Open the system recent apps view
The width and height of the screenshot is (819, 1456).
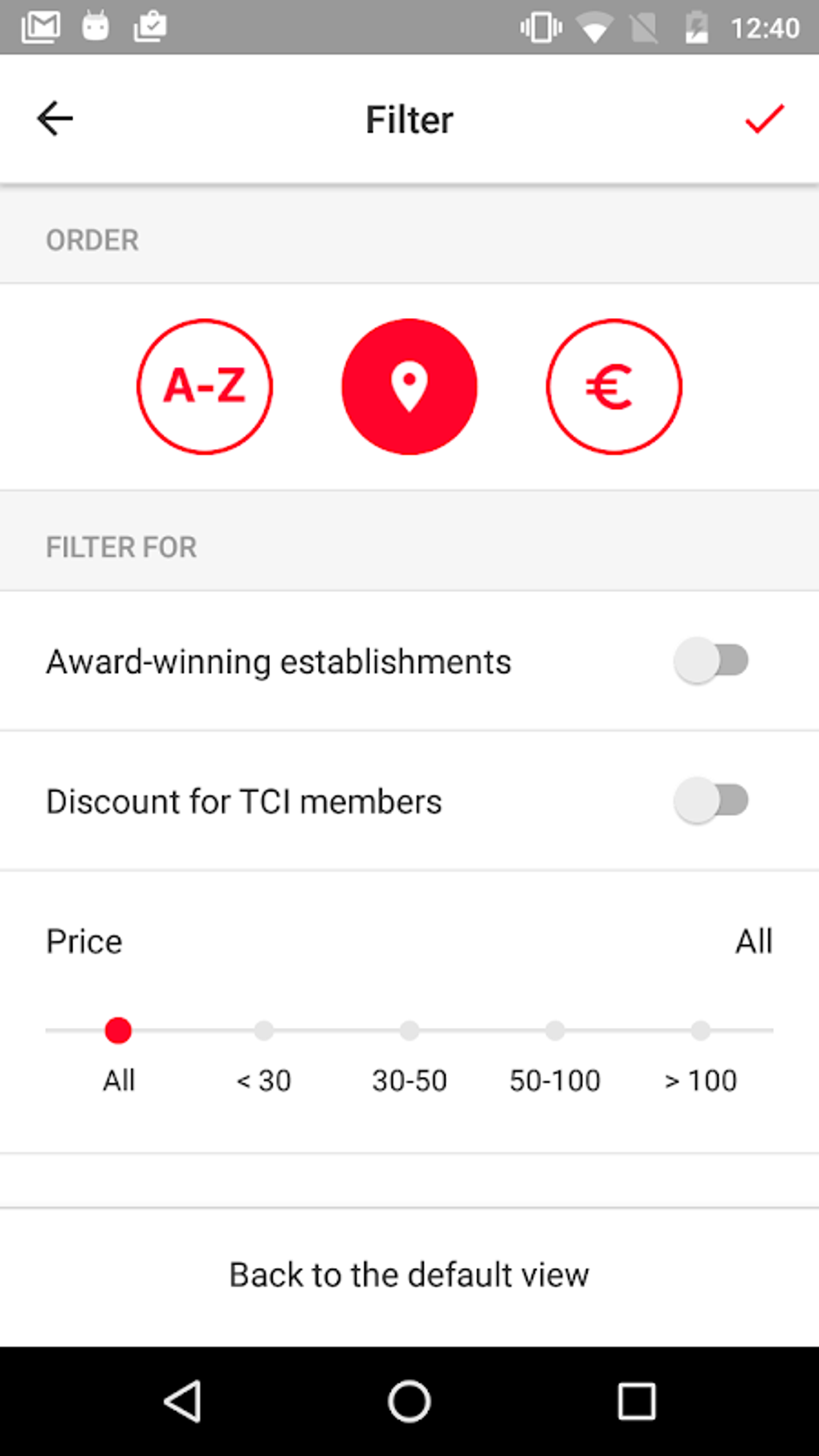(637, 1402)
